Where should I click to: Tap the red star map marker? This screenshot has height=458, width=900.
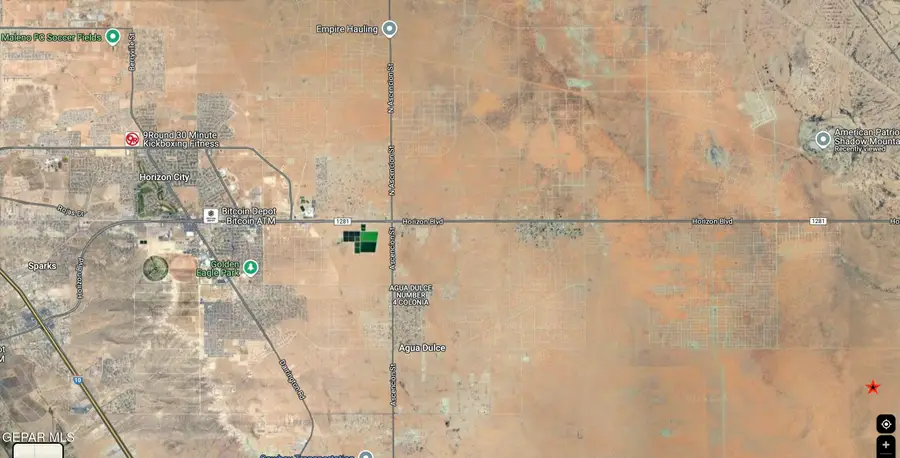coord(873,388)
